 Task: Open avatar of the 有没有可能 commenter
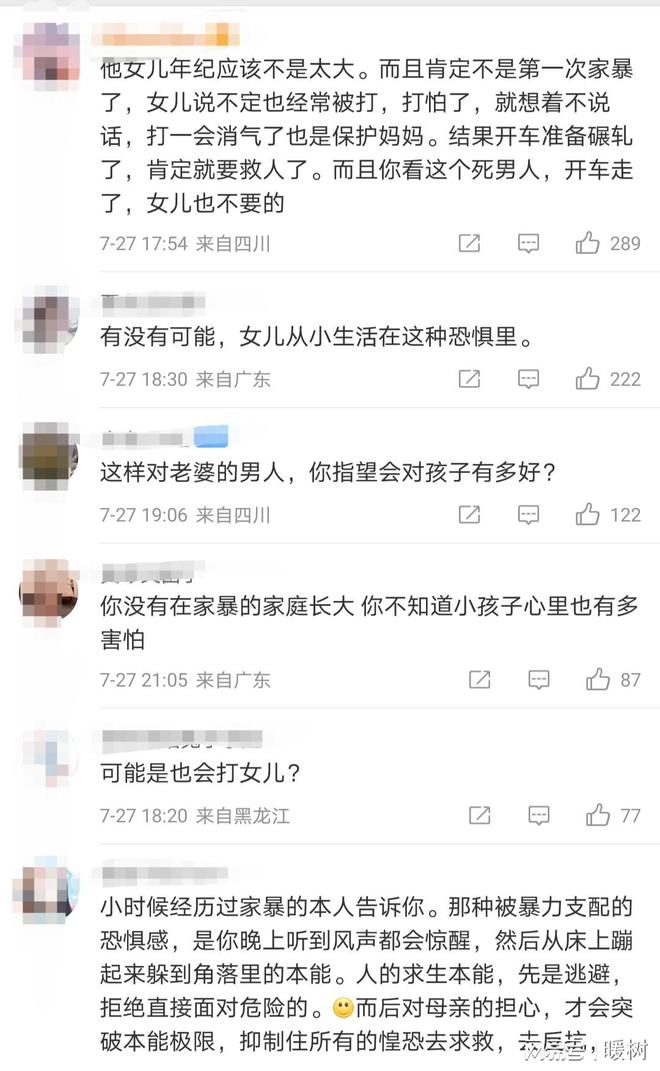click(x=49, y=316)
